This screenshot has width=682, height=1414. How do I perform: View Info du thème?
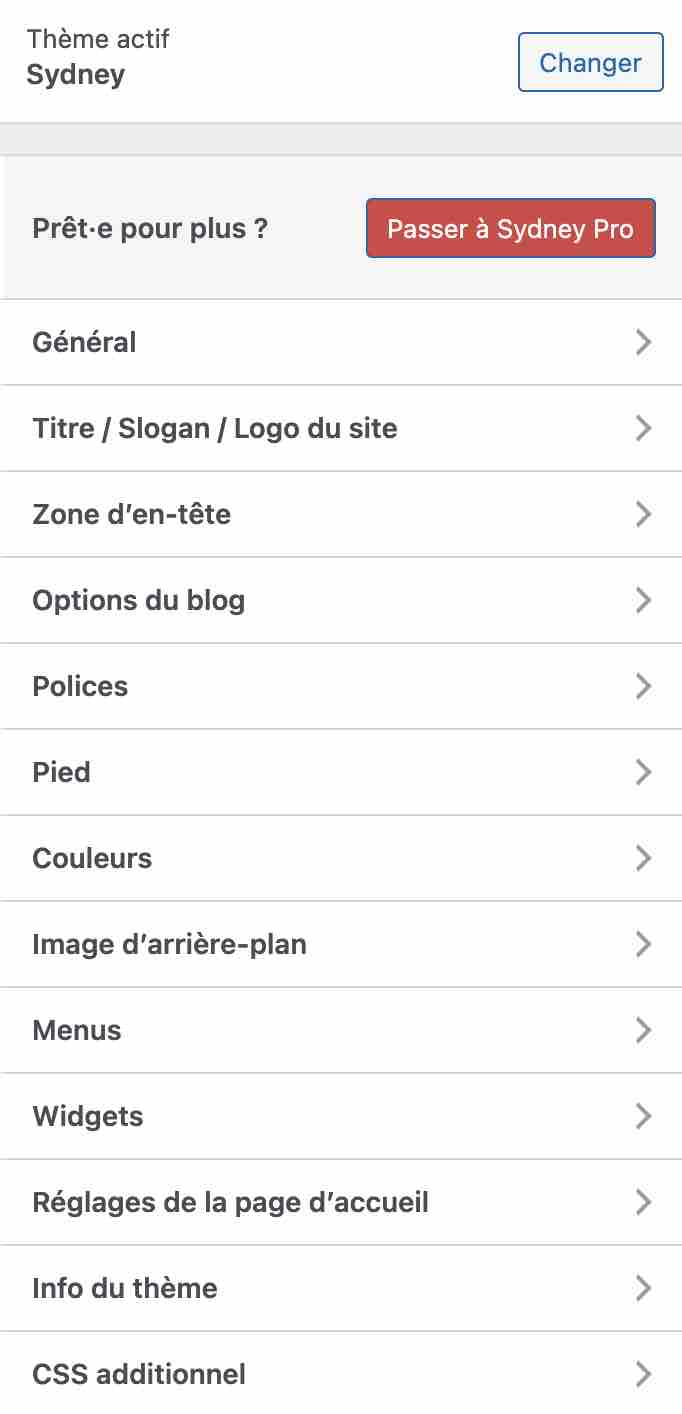coord(340,1289)
